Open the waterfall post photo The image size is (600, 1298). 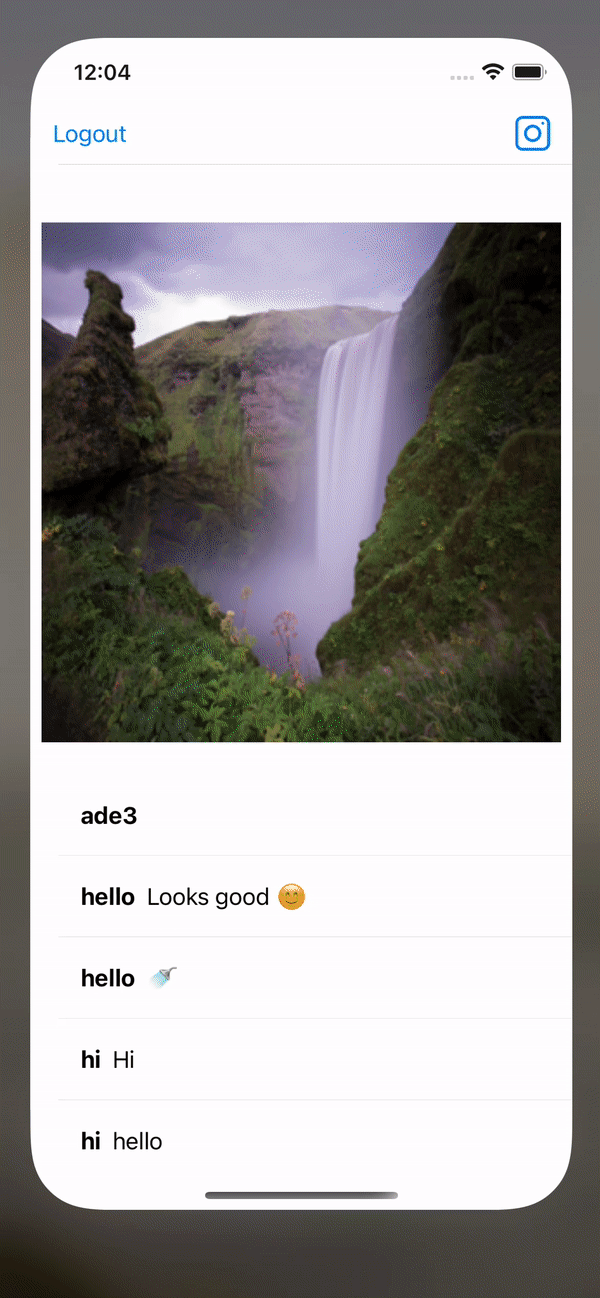click(x=301, y=482)
